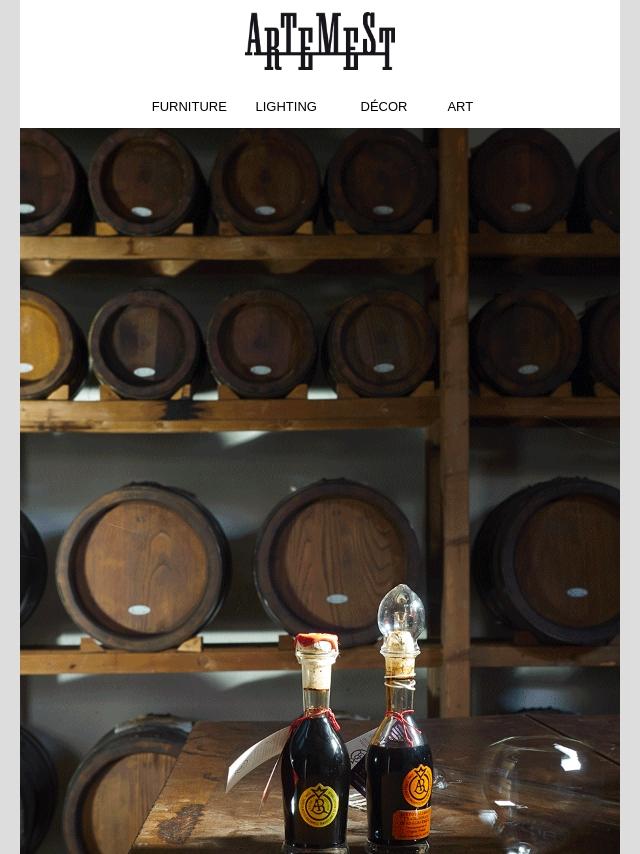Open the Furniture category
The width and height of the screenshot is (640, 854).
[x=189, y=107]
